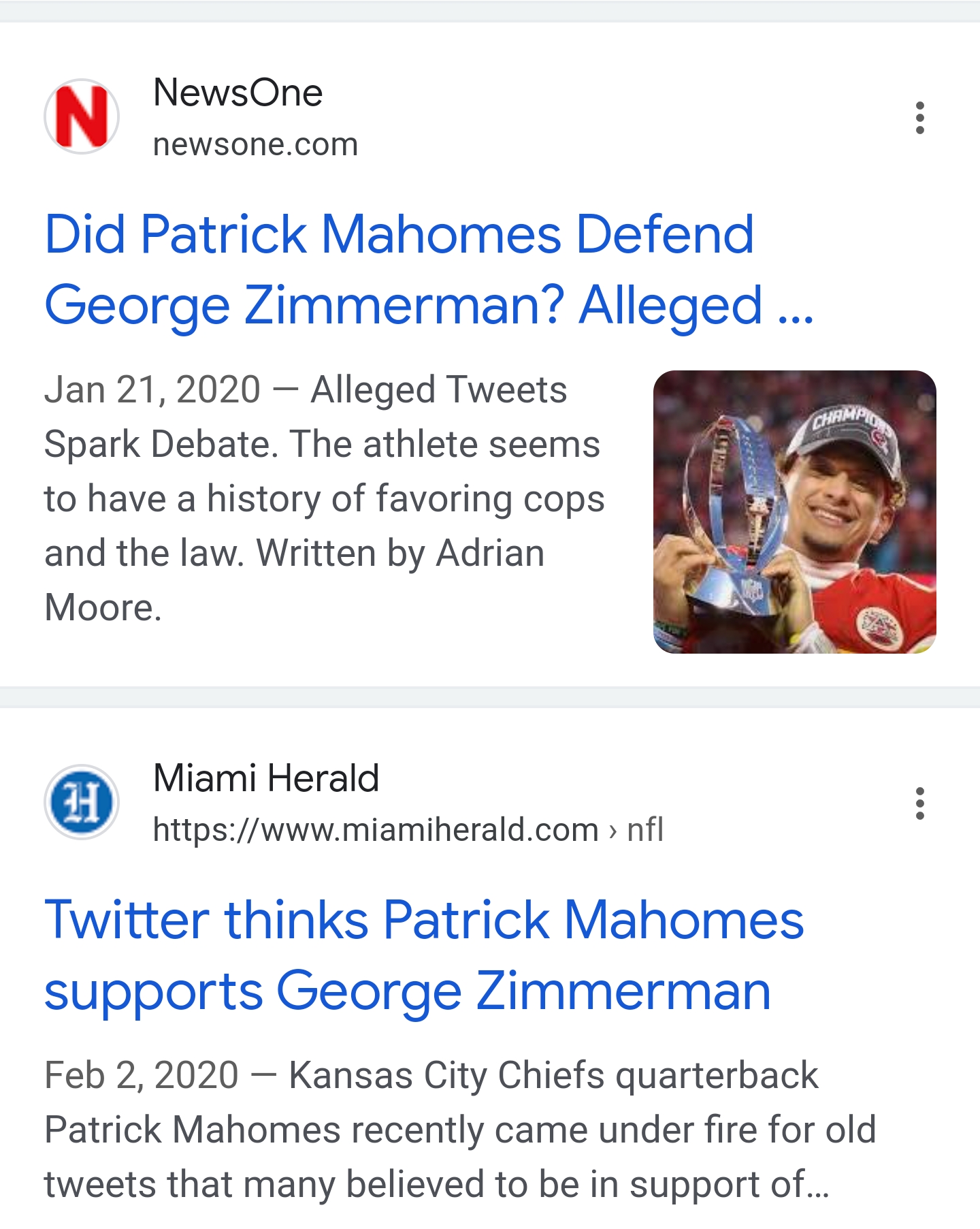Screen dimensions: 980x1229
Task: Visit the newsone.com source header
Action: pos(255,118)
